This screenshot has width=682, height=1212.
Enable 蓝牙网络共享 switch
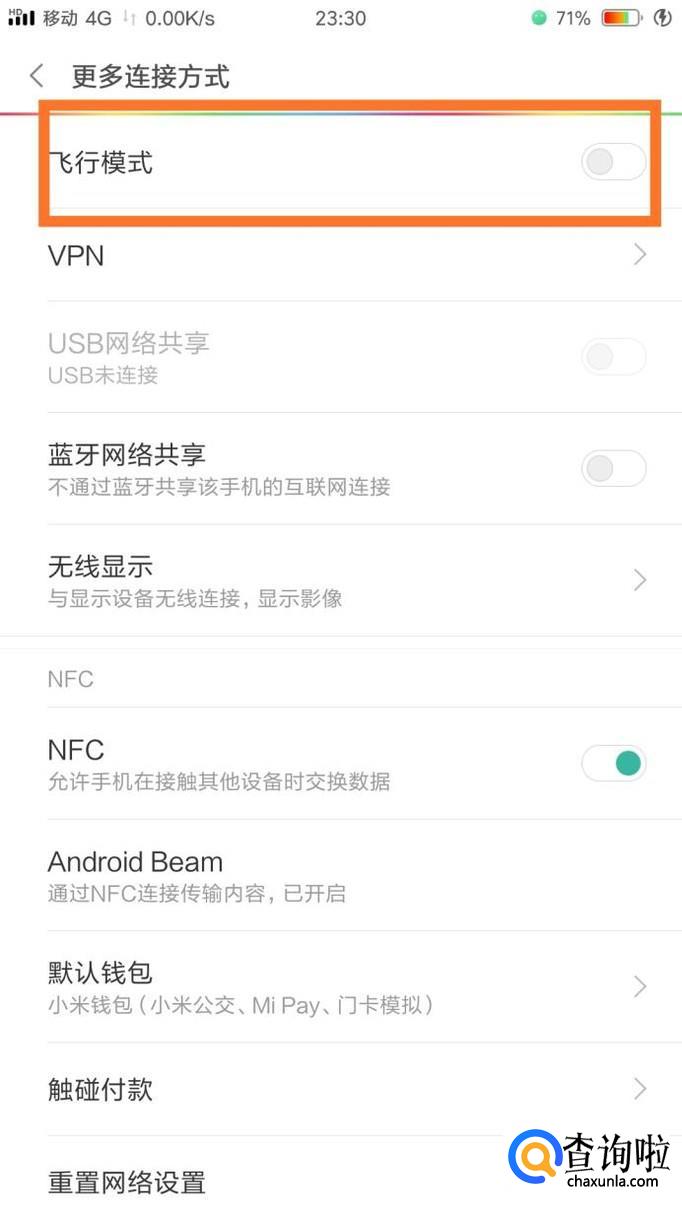click(613, 468)
